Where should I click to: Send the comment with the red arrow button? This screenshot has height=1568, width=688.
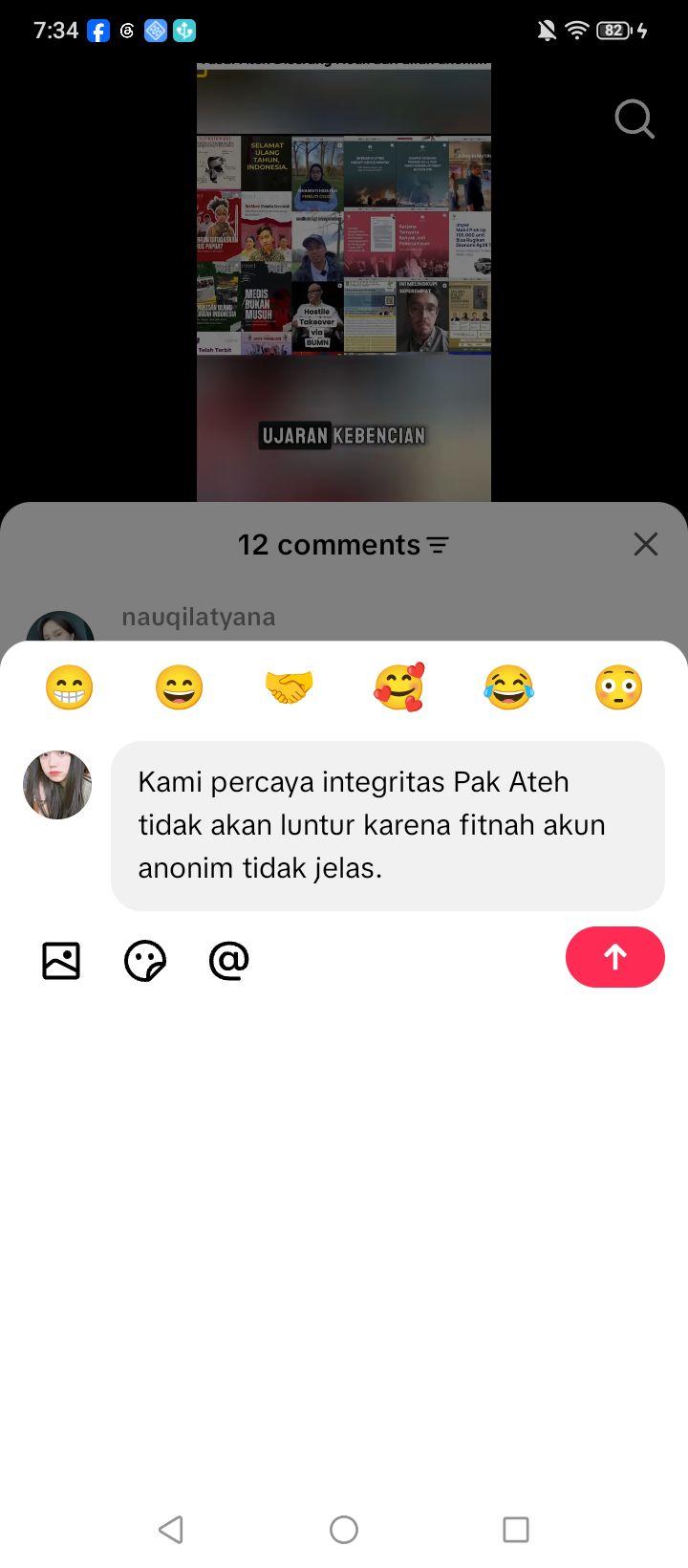(614, 957)
